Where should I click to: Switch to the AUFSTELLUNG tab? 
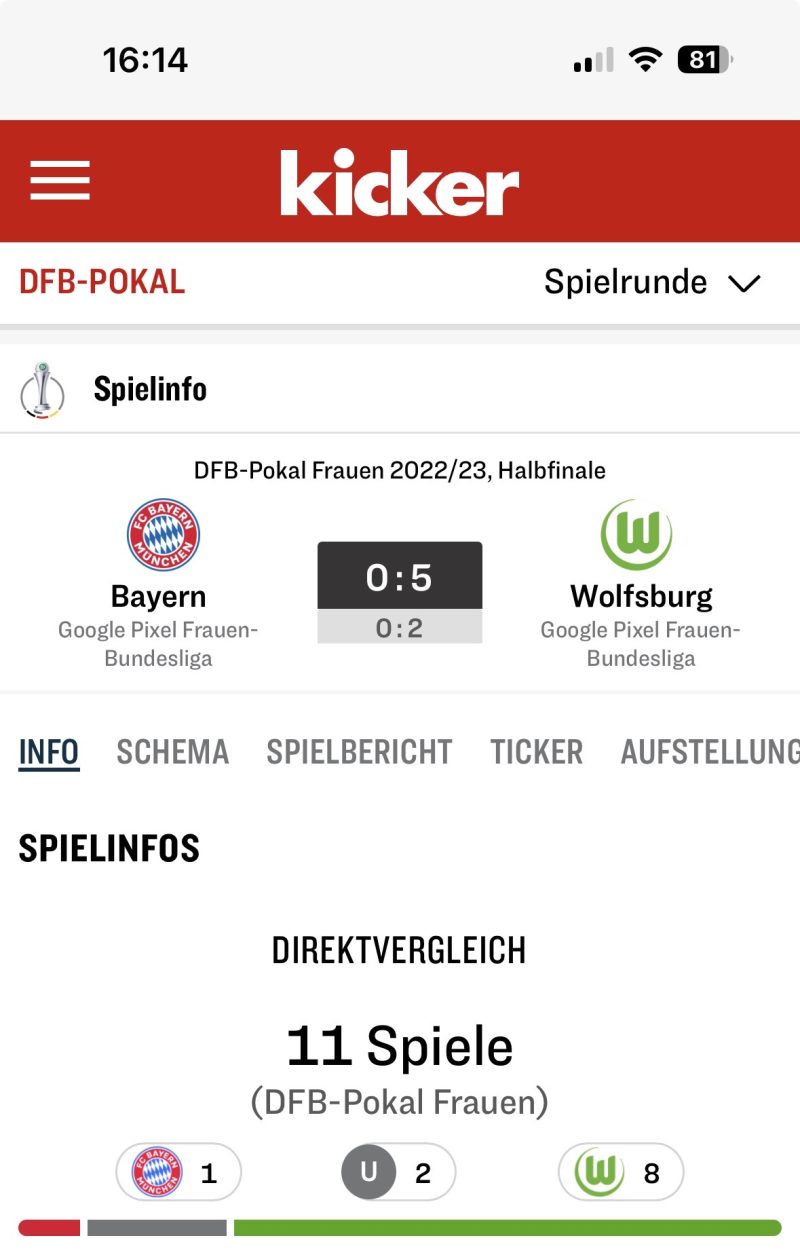pyautogui.click(x=710, y=752)
